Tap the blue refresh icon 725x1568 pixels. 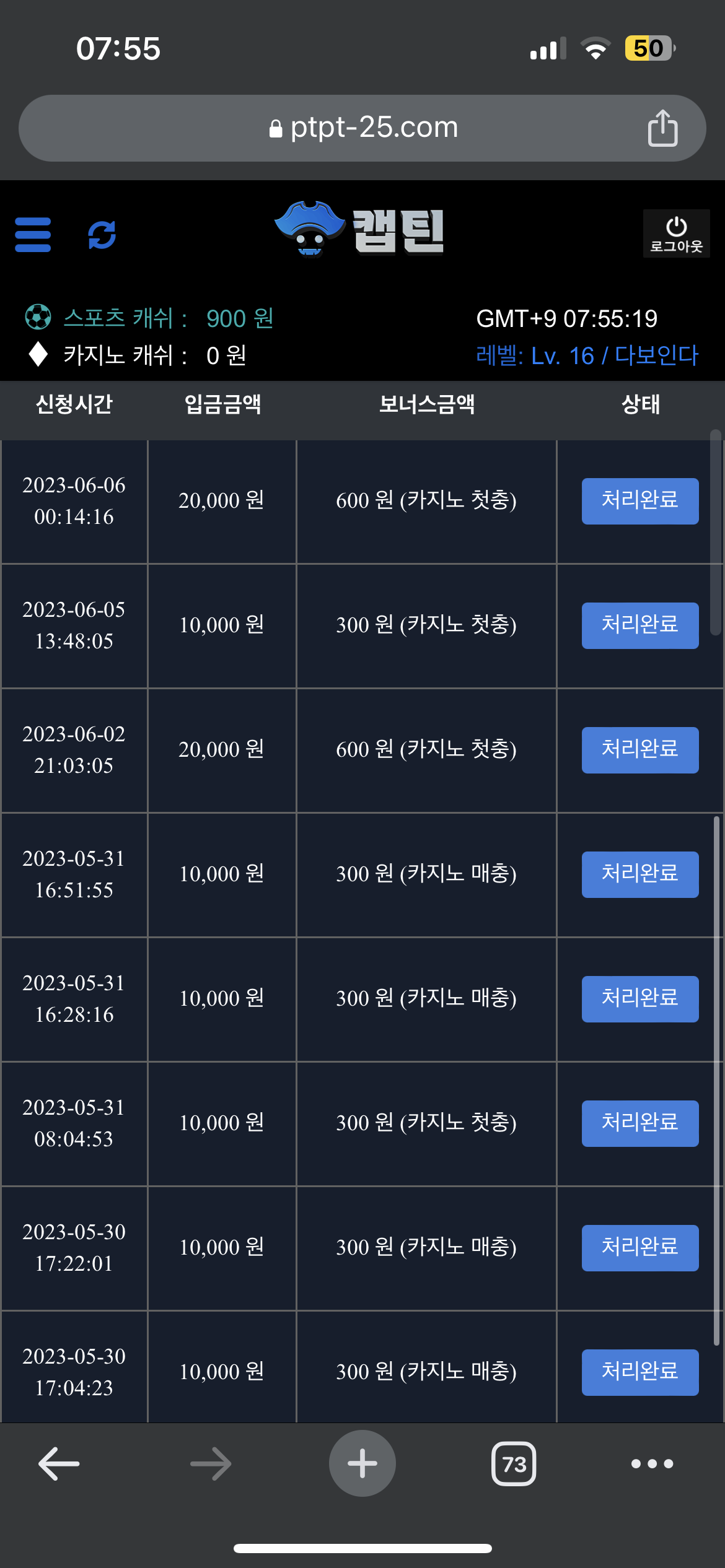102,235
